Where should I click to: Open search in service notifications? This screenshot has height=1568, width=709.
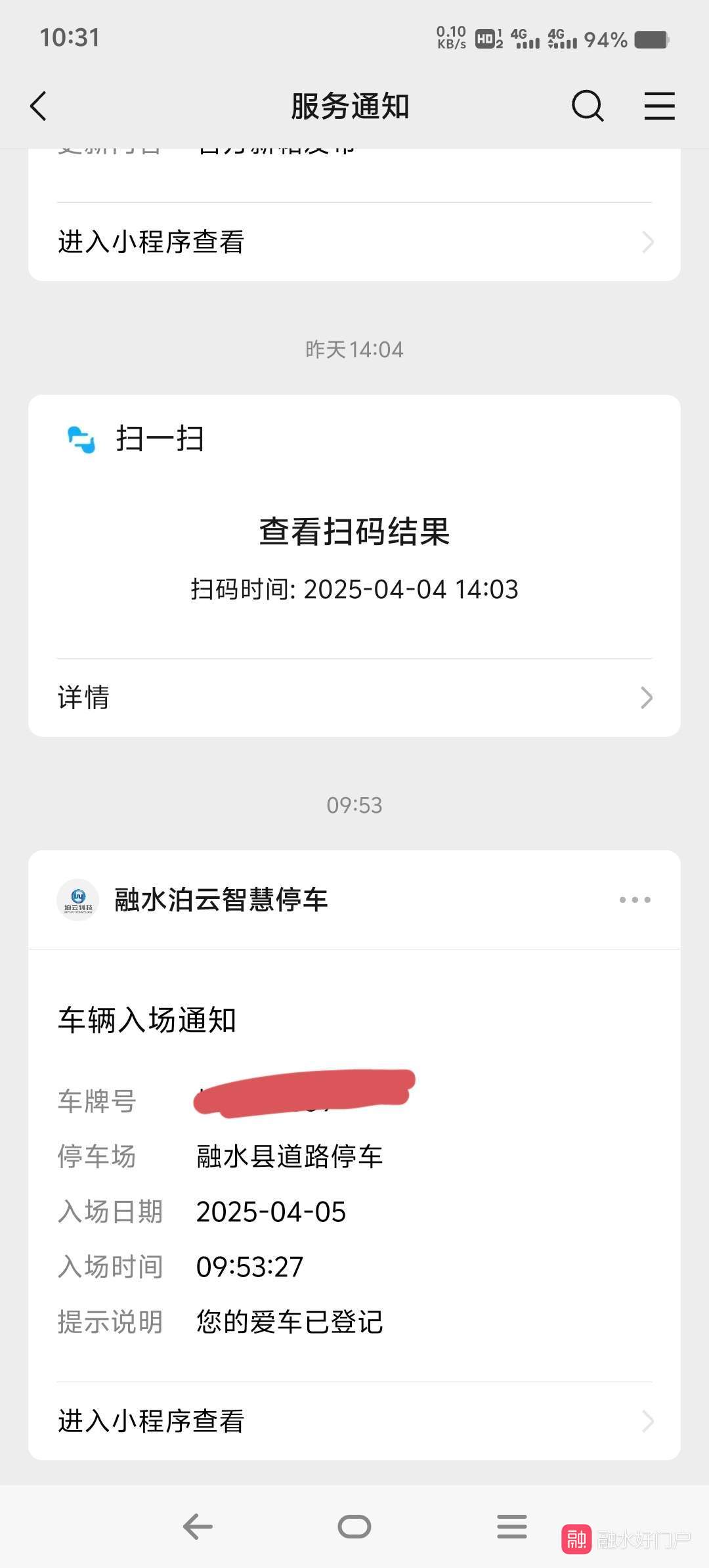[588, 106]
